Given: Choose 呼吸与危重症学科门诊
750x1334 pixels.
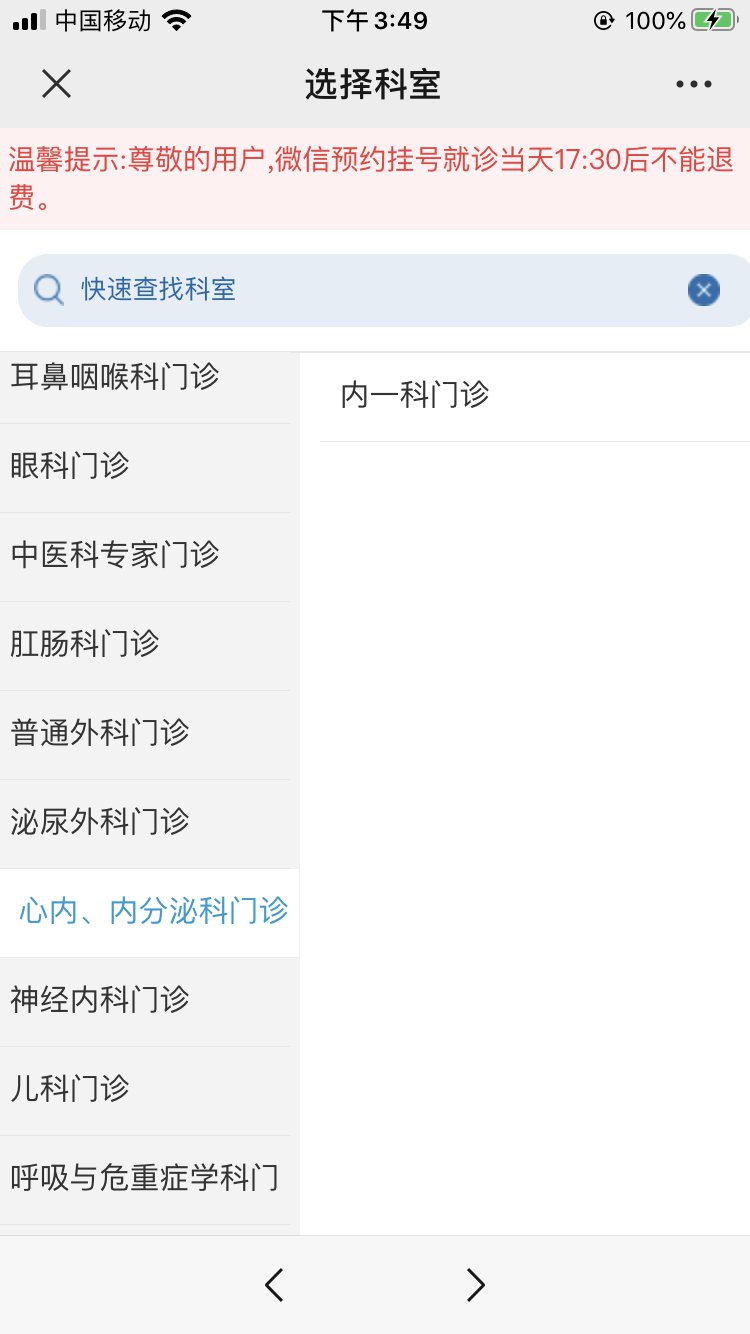Looking at the screenshot, I should (x=145, y=1178).
